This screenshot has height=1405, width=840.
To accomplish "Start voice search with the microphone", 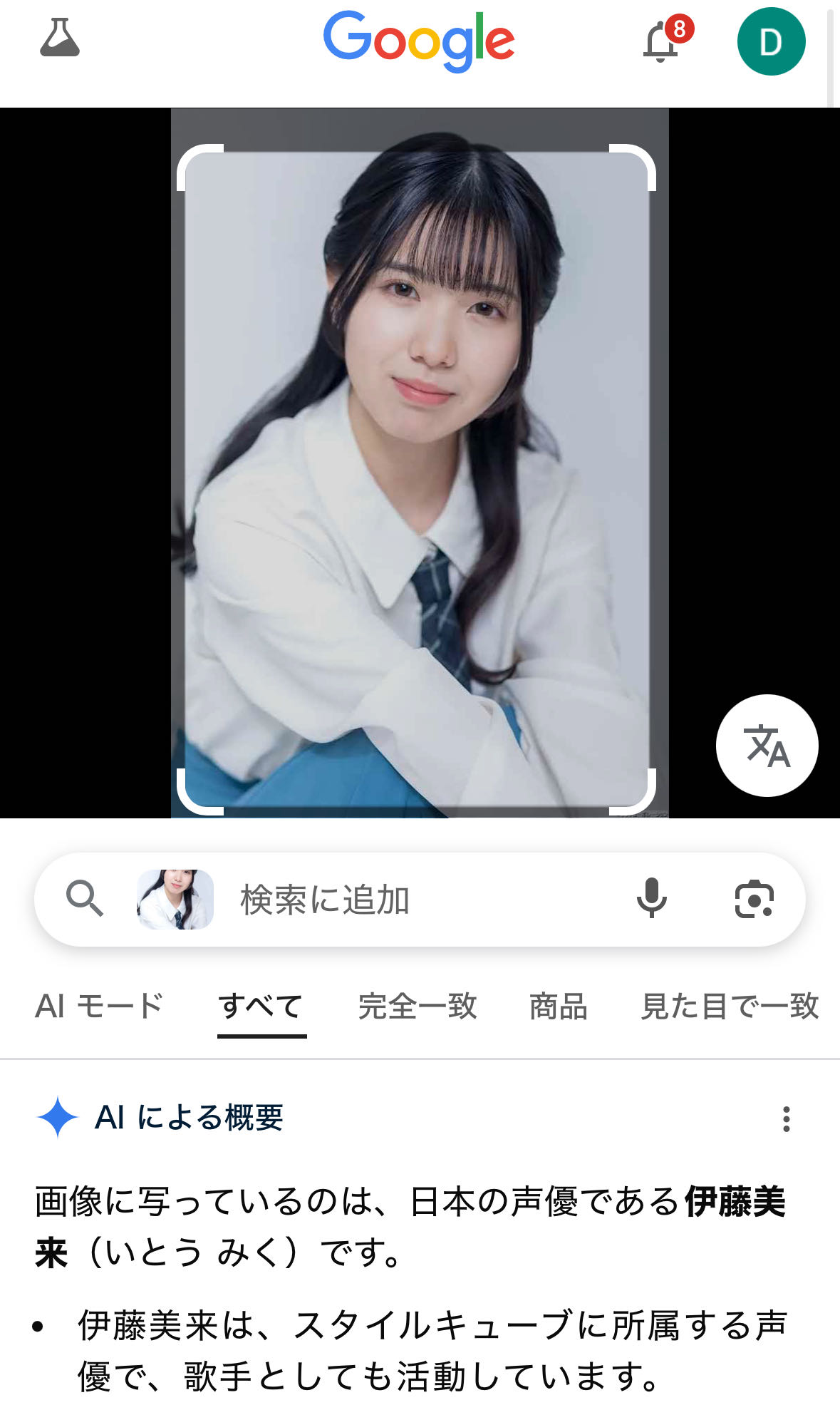I will coord(651,898).
